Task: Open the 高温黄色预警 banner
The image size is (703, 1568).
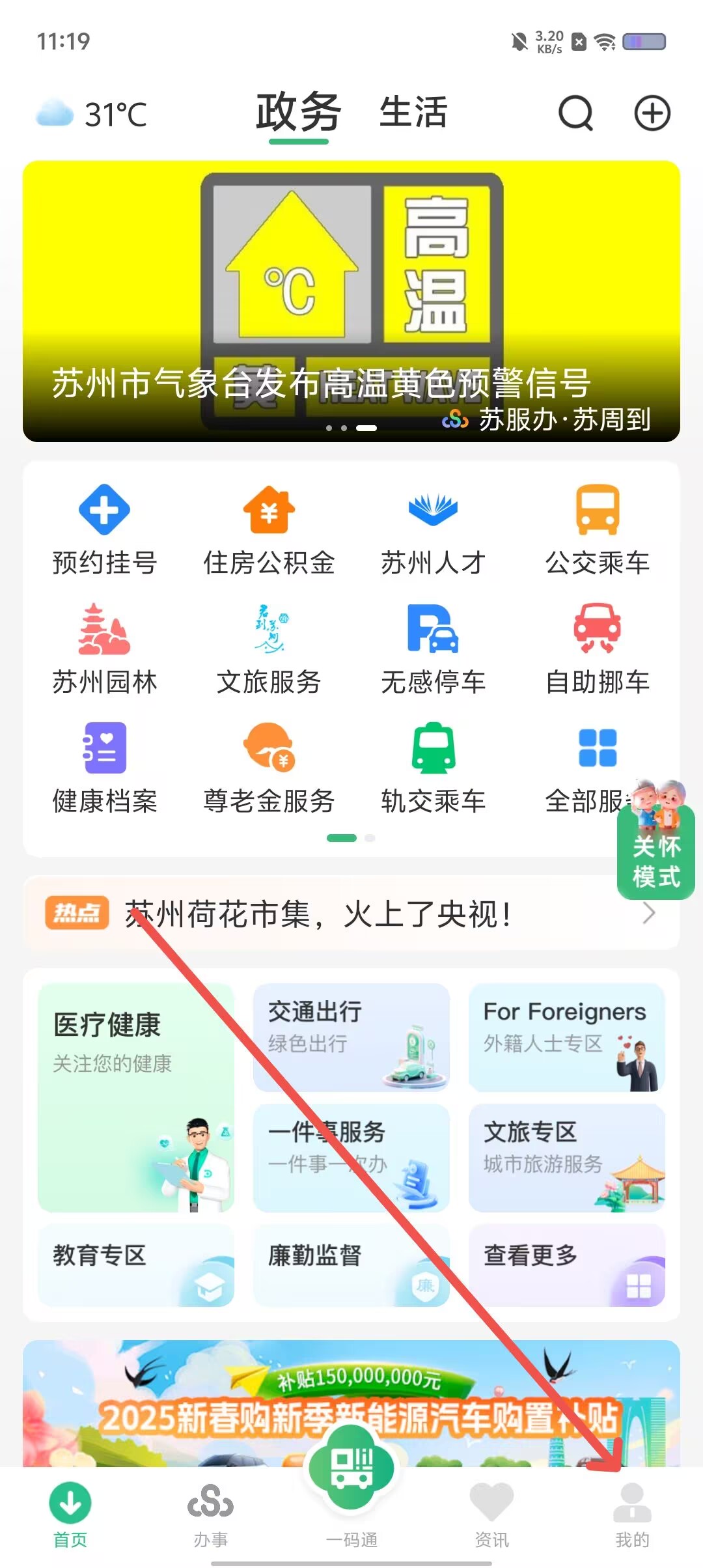Action: (351, 301)
